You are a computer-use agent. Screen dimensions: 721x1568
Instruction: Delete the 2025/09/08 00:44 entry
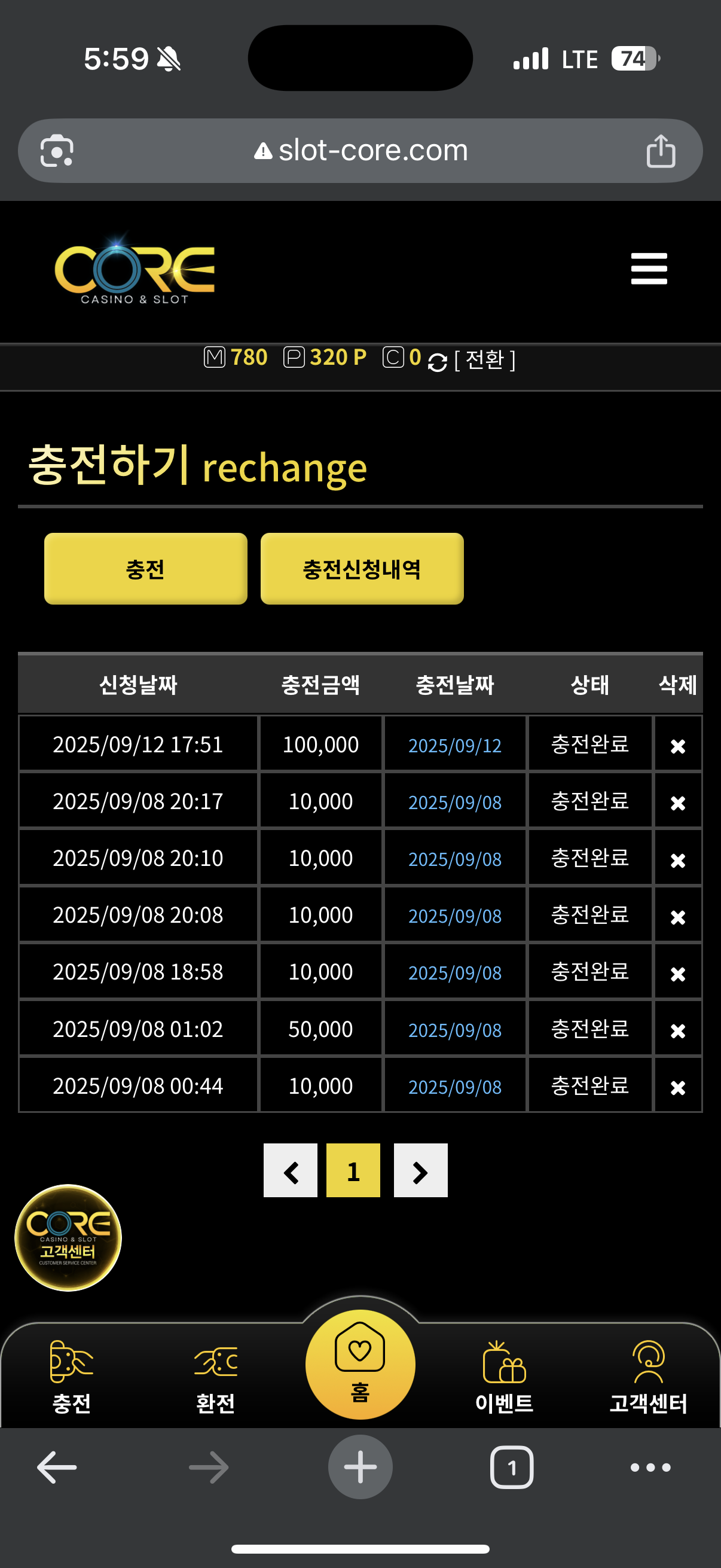[x=677, y=1087]
